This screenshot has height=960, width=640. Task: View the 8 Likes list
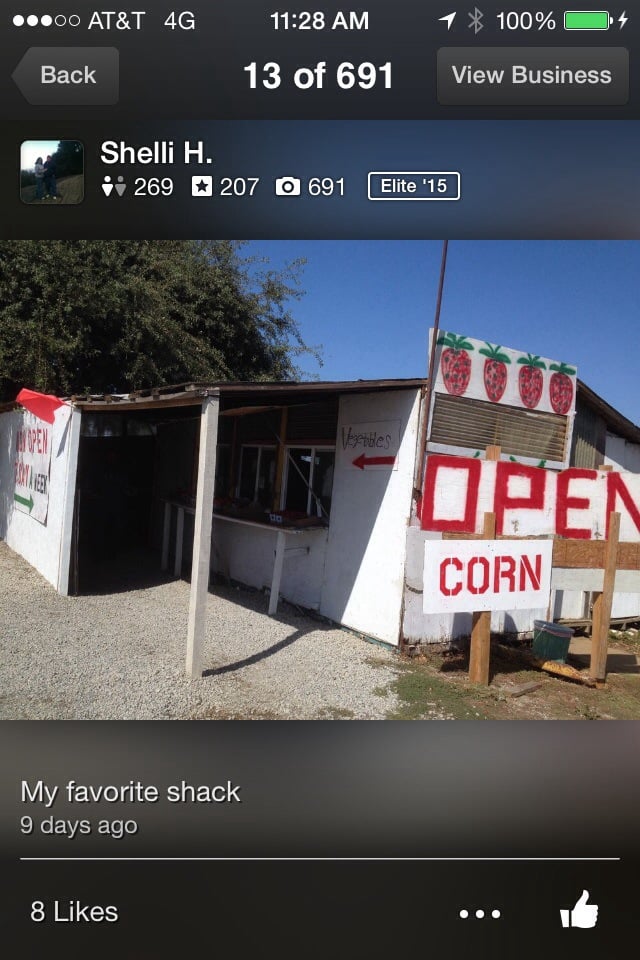click(x=74, y=912)
